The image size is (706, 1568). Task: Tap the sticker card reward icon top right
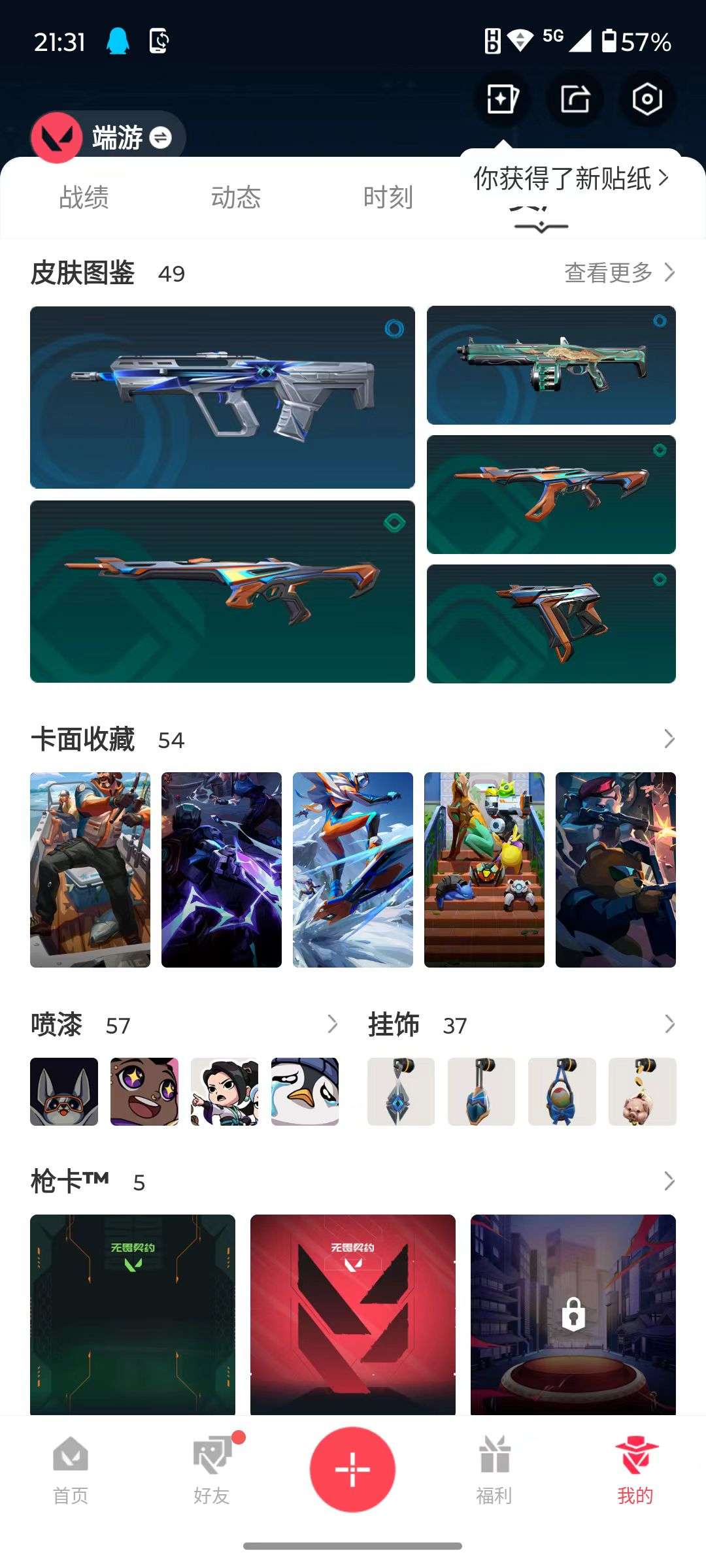coord(502,99)
